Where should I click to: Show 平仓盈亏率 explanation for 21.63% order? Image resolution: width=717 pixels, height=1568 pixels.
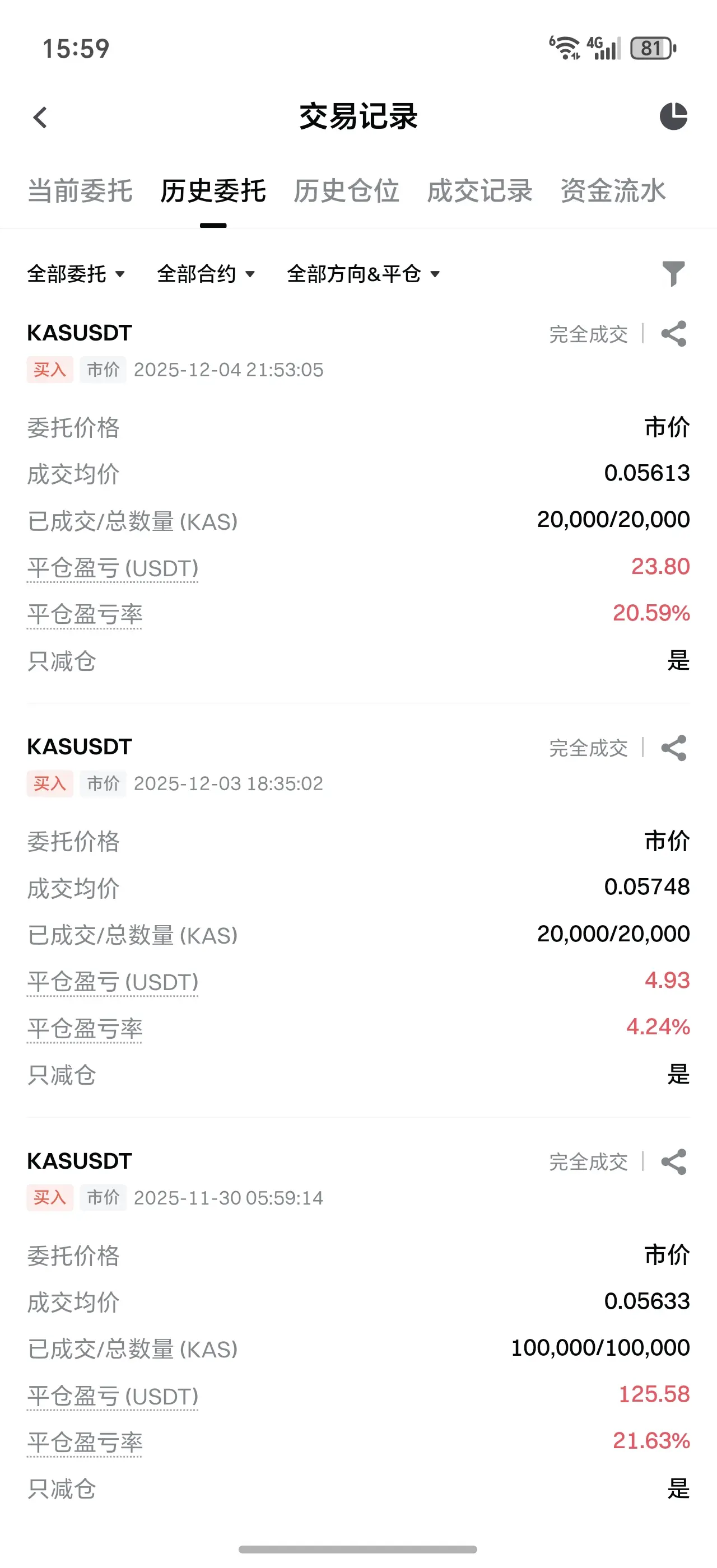coord(85,1443)
